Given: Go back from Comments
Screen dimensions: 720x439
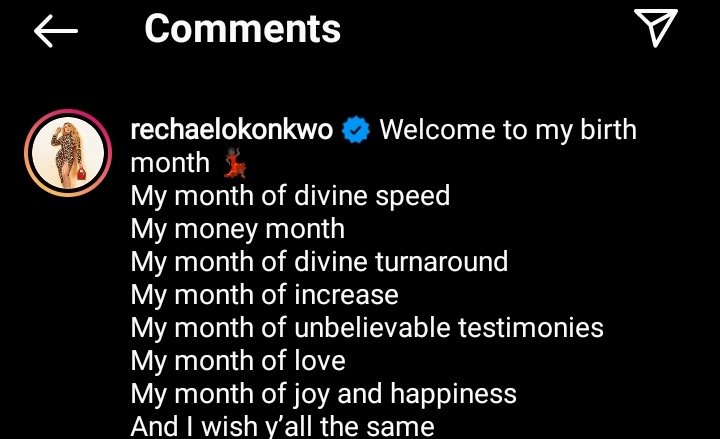Looking at the screenshot, I should [56, 31].
